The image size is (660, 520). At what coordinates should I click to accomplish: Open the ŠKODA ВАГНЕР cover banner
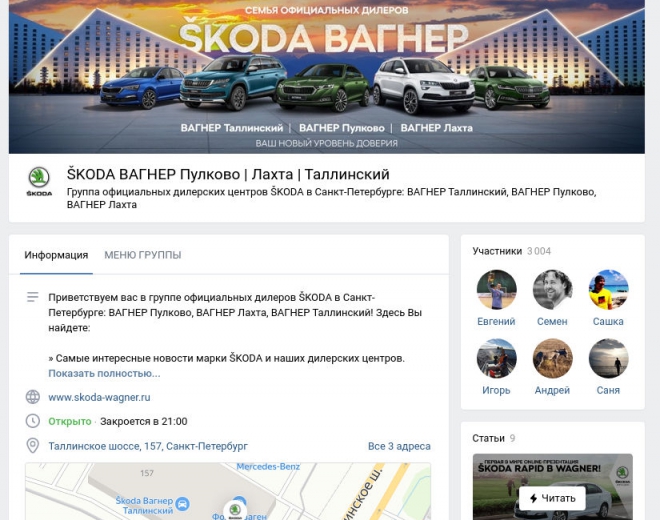tap(326, 76)
